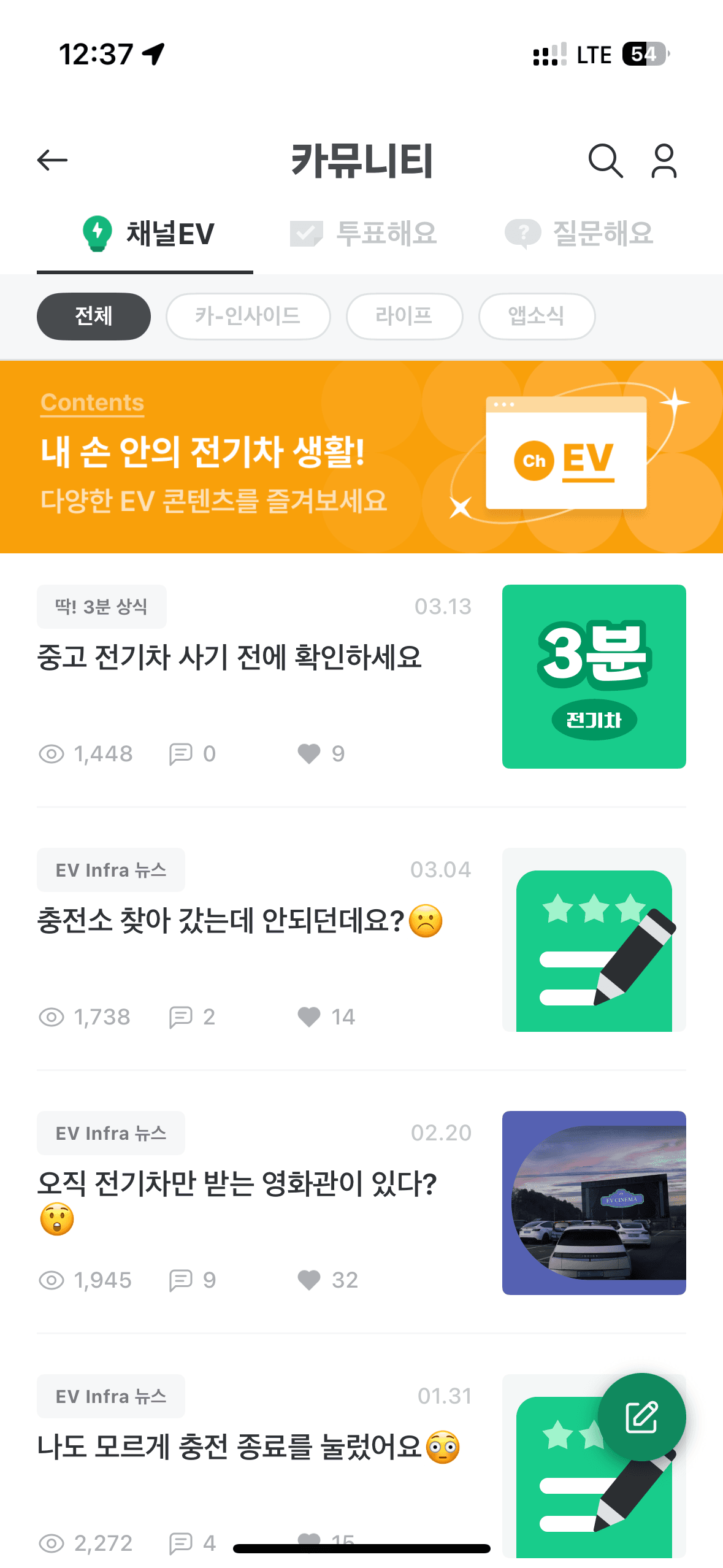Toggle the 전체 filter chip
Viewport: 723px width, 1568px height.
pos(93,316)
